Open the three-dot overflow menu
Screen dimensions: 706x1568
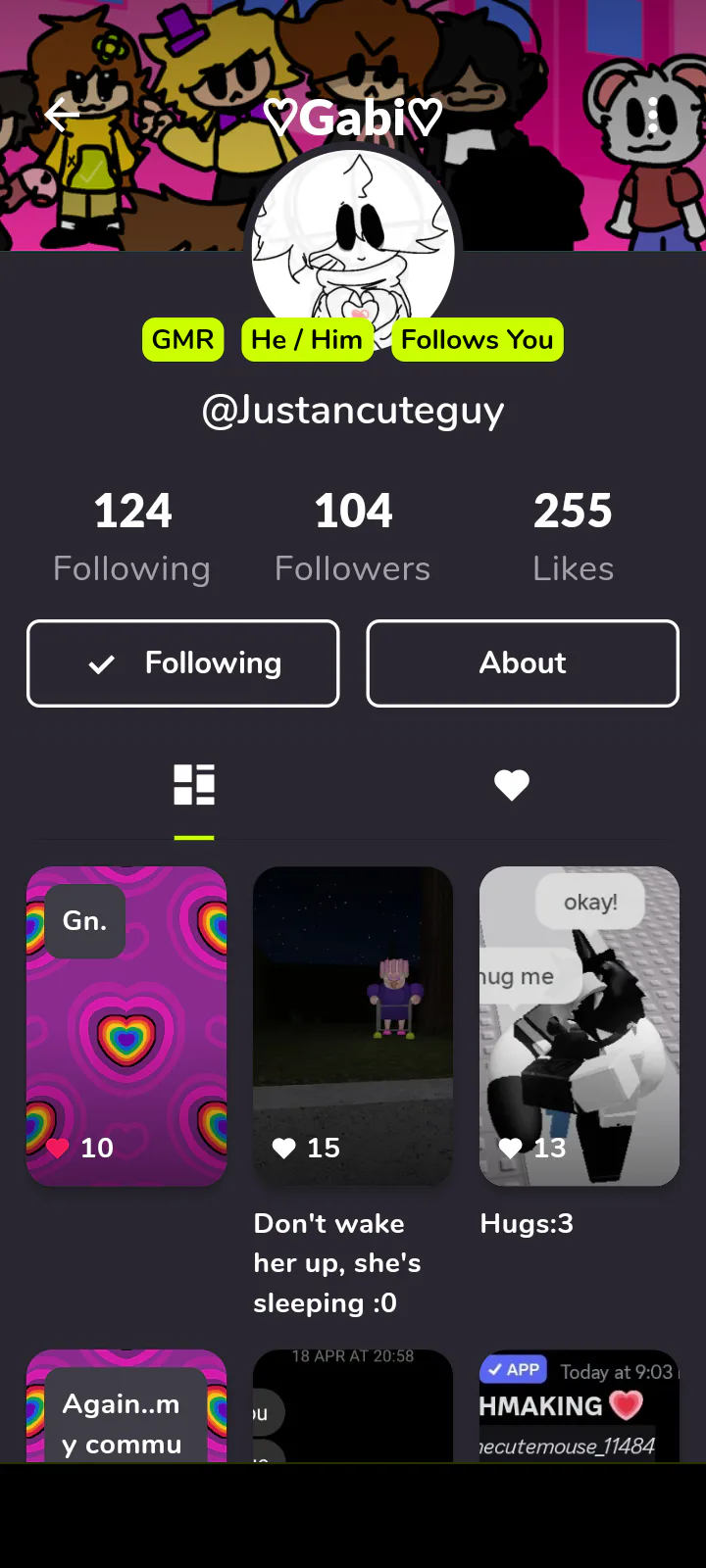coord(653,116)
